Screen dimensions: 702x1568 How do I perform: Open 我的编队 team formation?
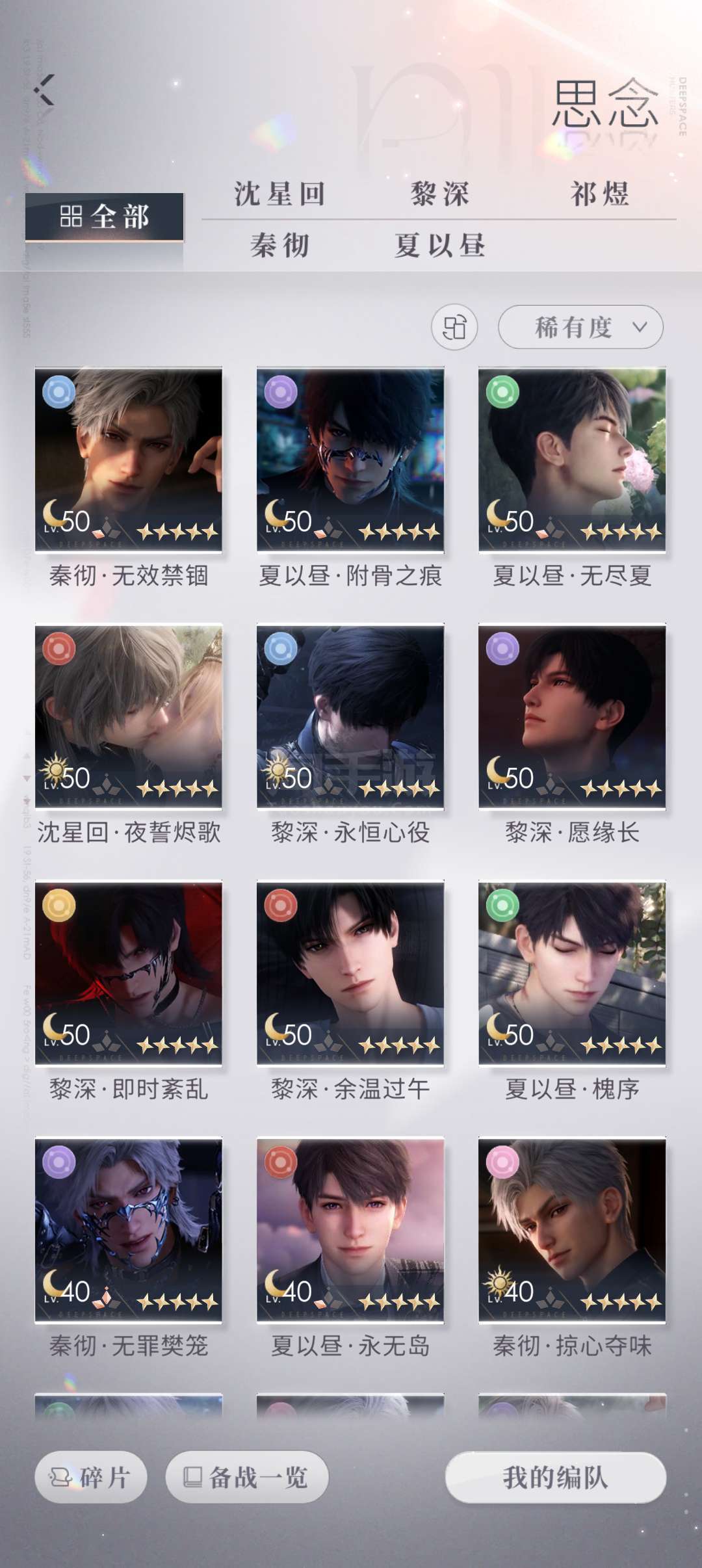tap(556, 1477)
